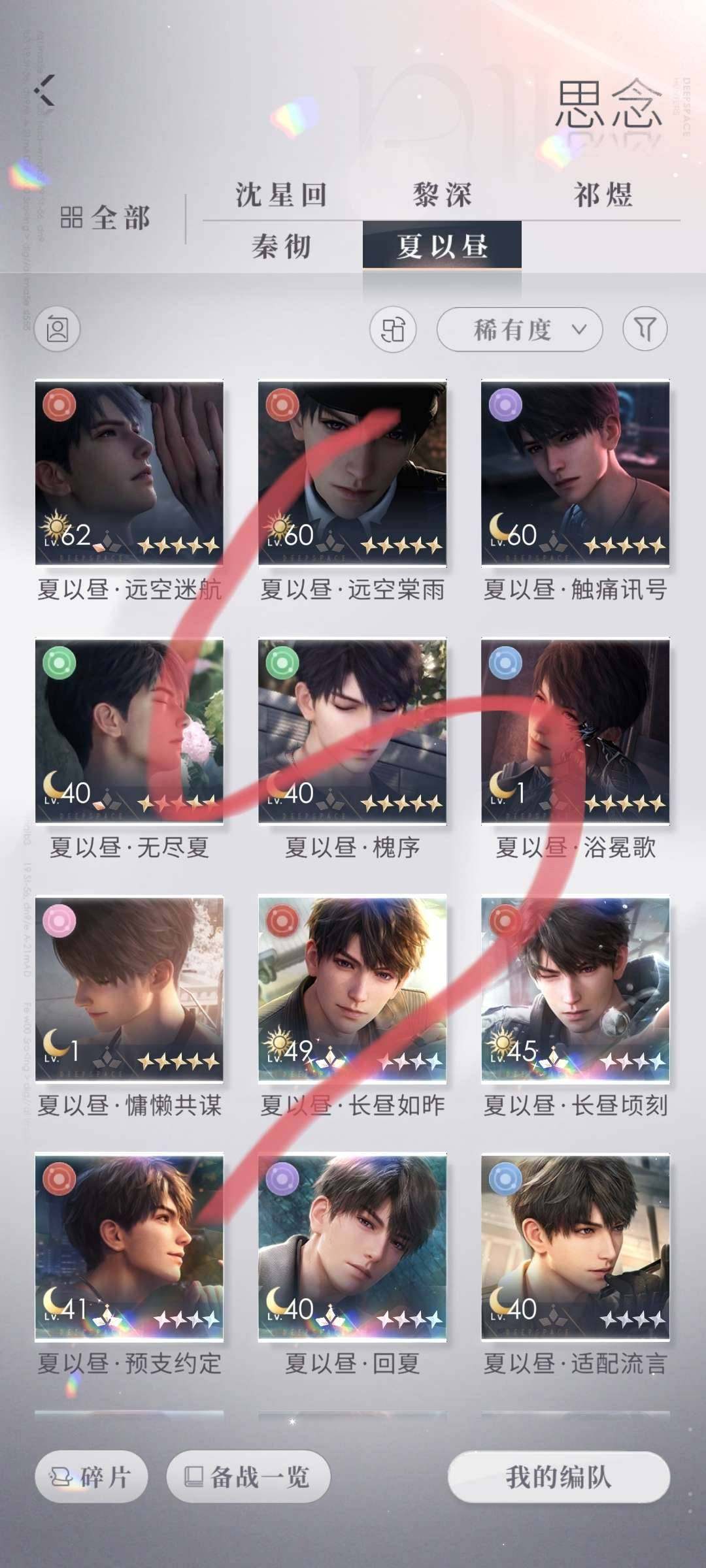Select the 全部 filter
This screenshot has height=1568, width=706.
(105, 218)
